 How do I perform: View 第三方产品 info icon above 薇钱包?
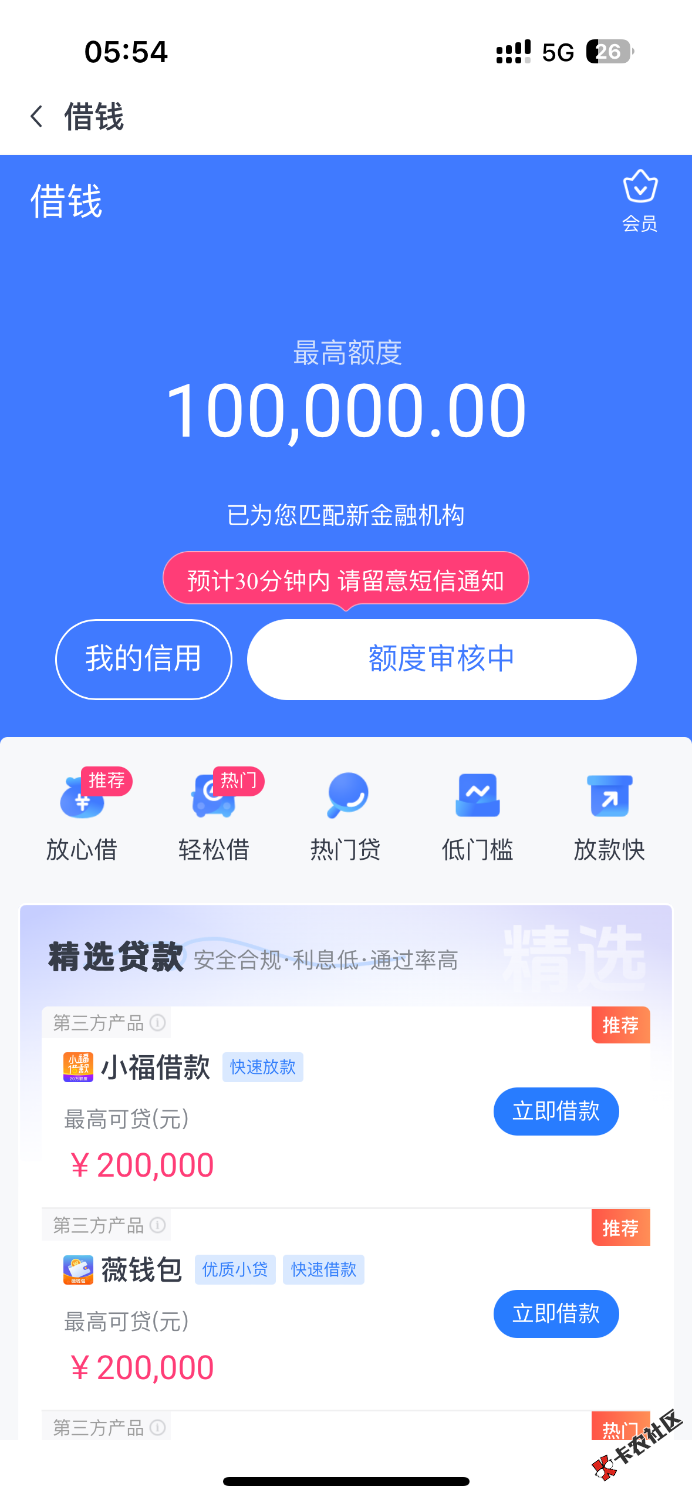(158, 1225)
